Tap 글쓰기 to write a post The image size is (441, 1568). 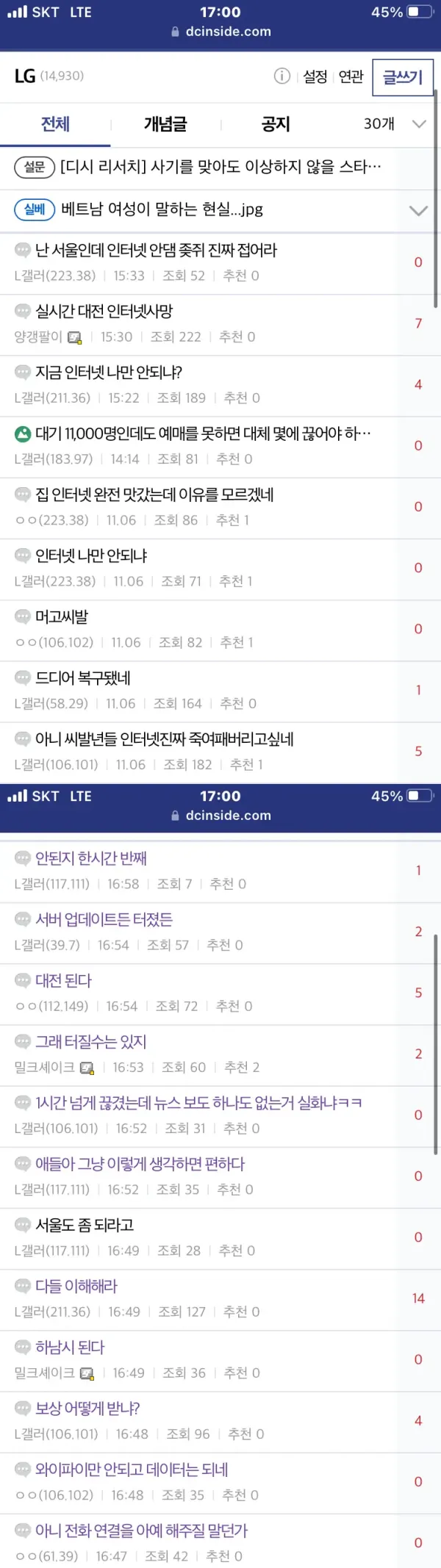[403, 76]
